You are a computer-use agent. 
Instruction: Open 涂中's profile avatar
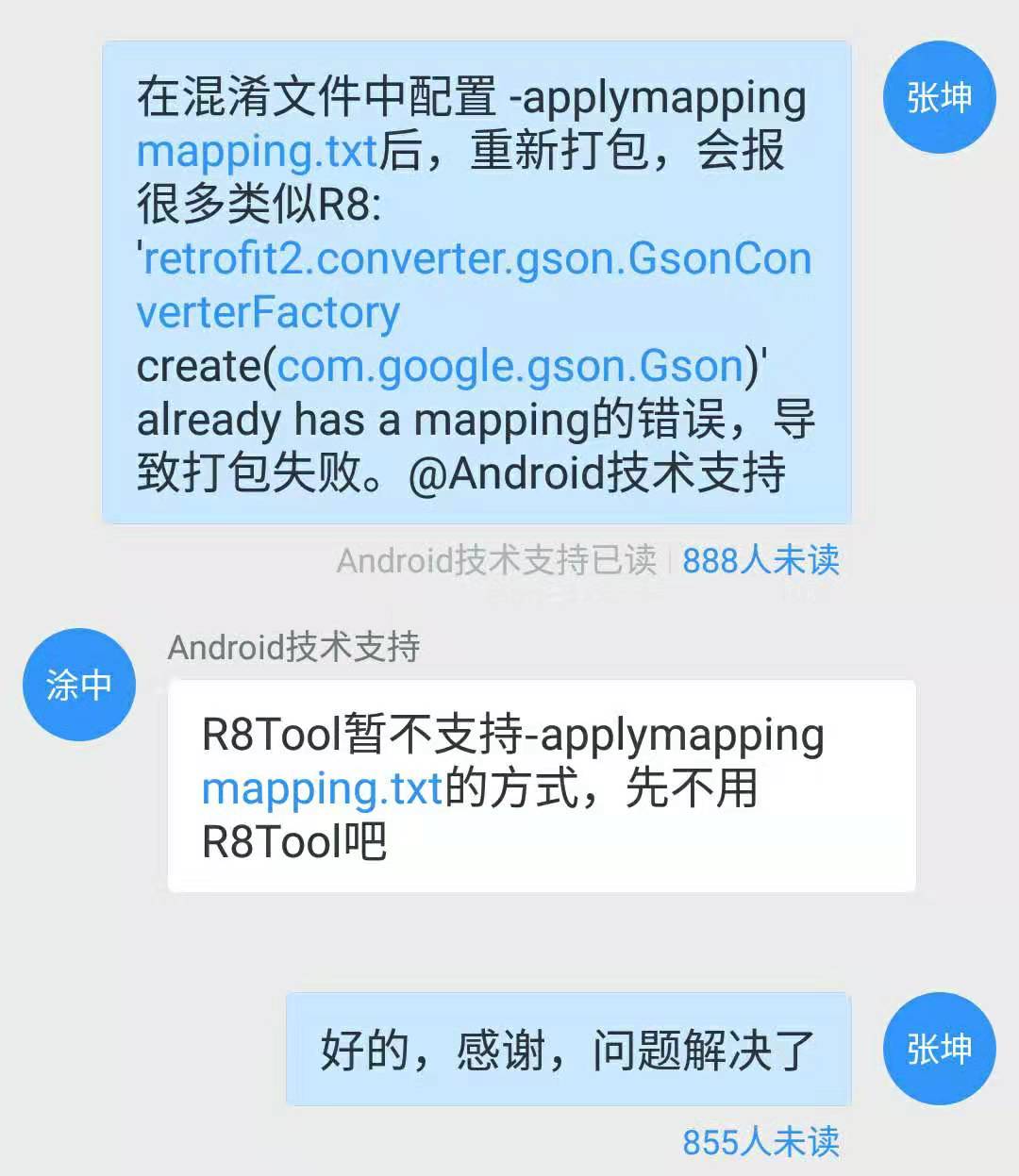[x=79, y=685]
